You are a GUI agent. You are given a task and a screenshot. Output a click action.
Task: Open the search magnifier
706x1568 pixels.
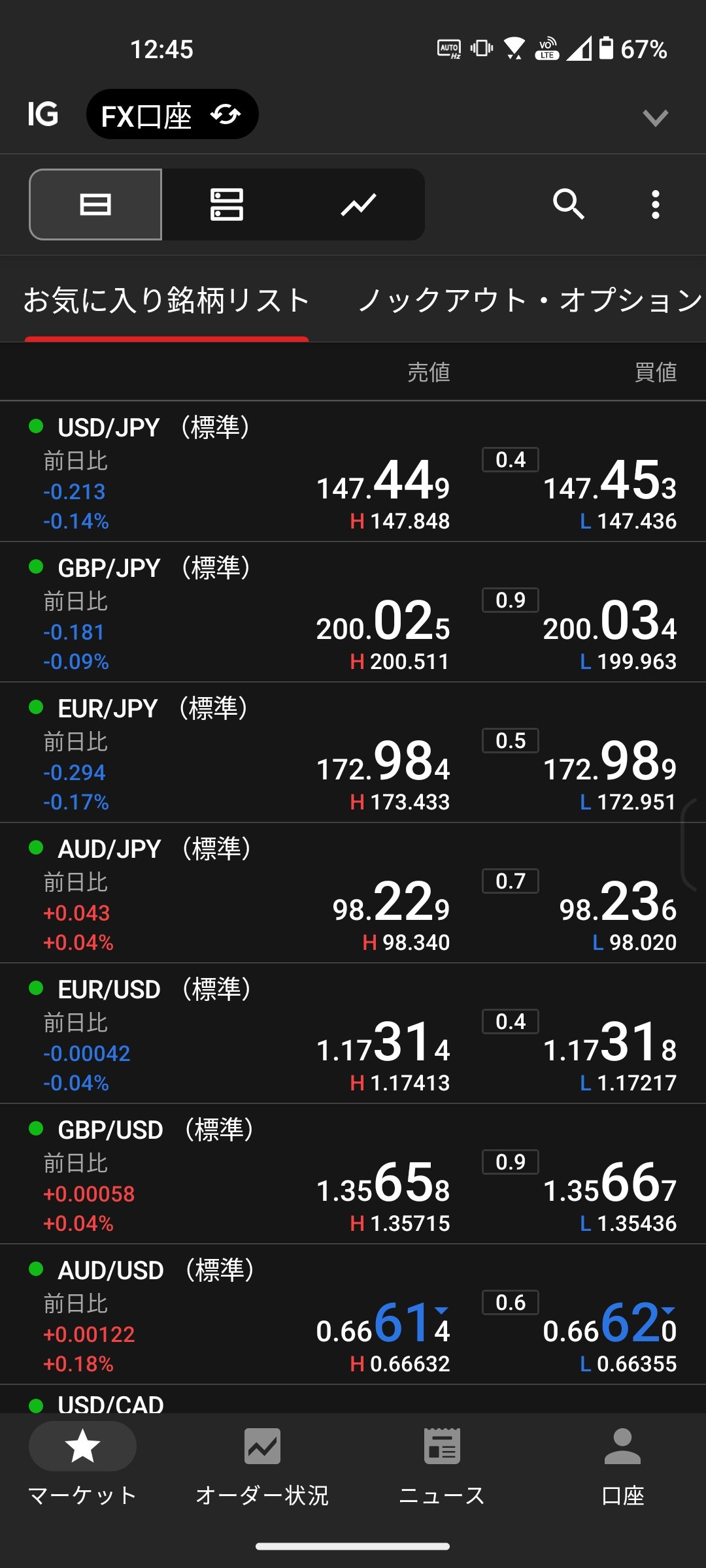[x=568, y=204]
